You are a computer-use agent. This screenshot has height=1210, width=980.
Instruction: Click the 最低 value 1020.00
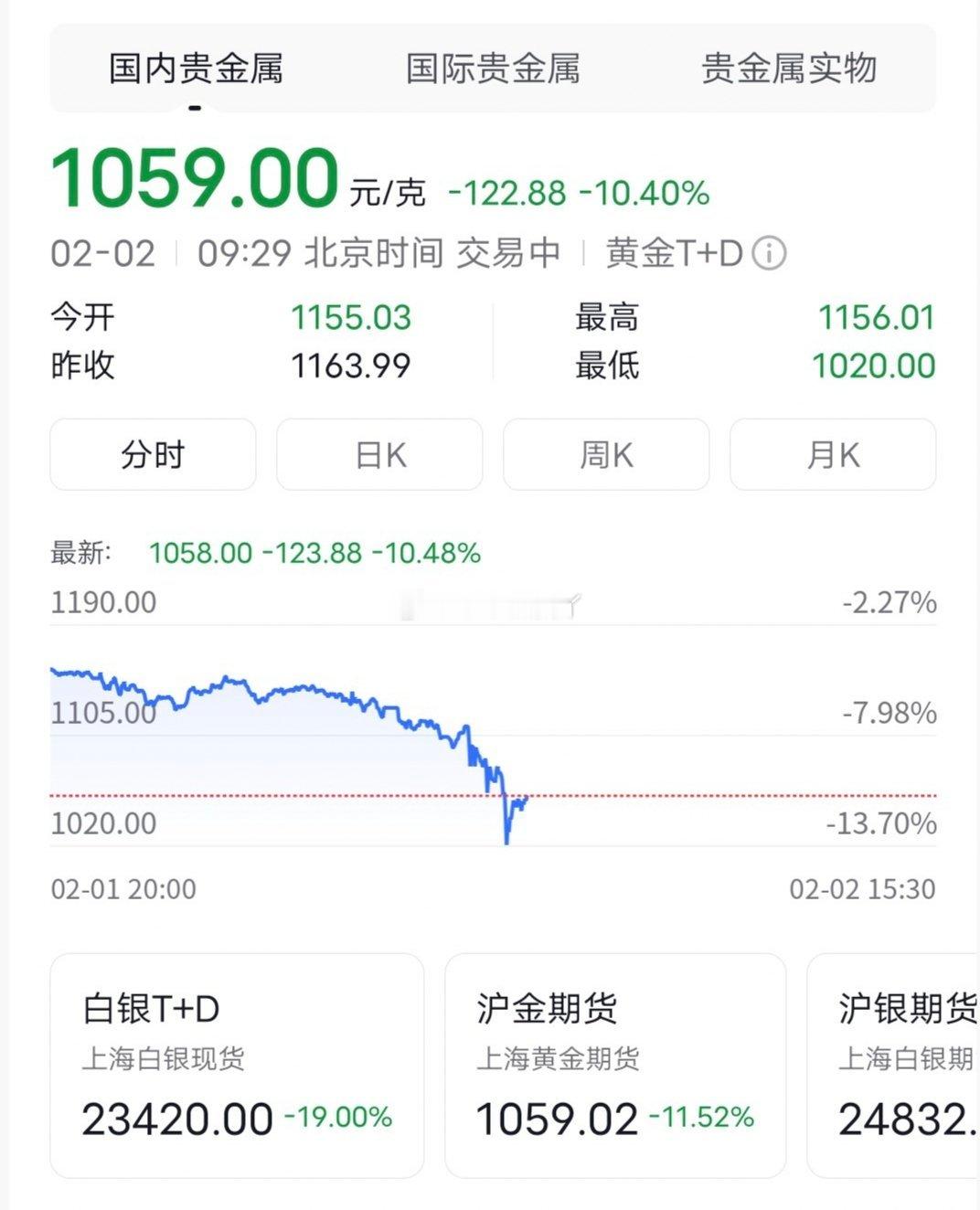click(x=875, y=366)
